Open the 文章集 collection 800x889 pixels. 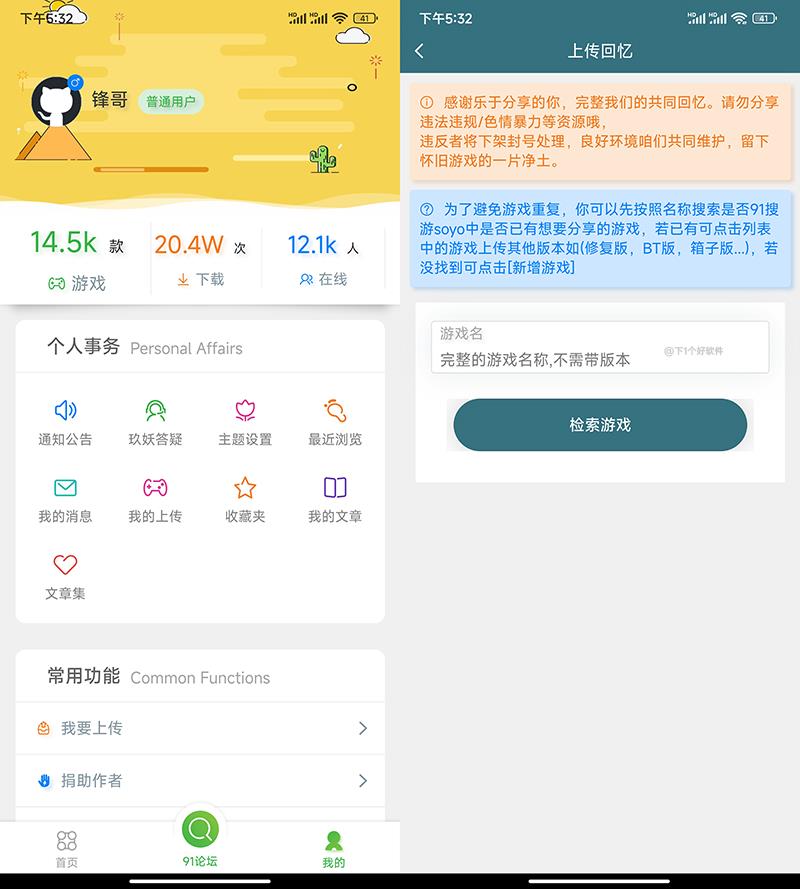(x=65, y=575)
